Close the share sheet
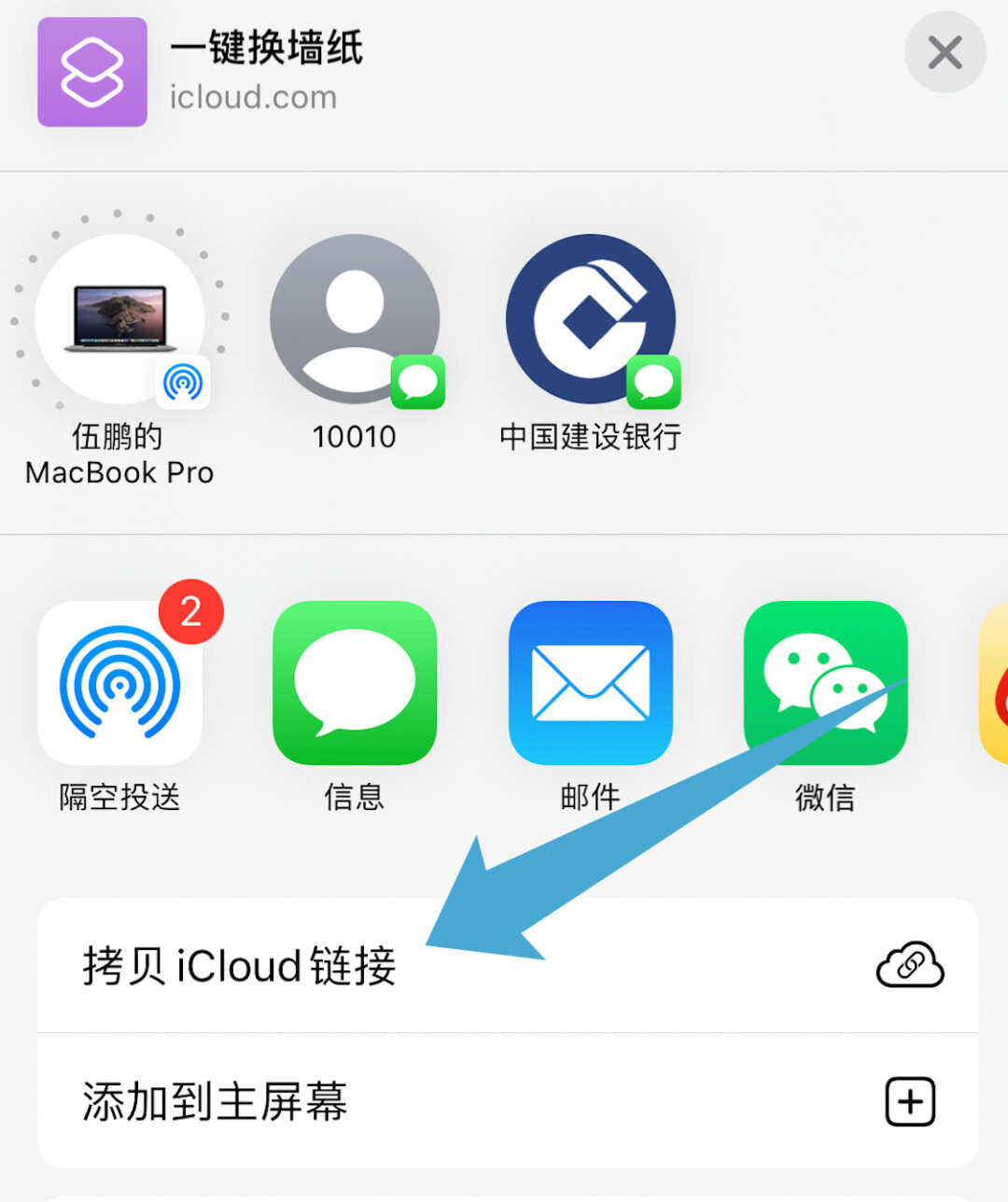 pos(945,53)
